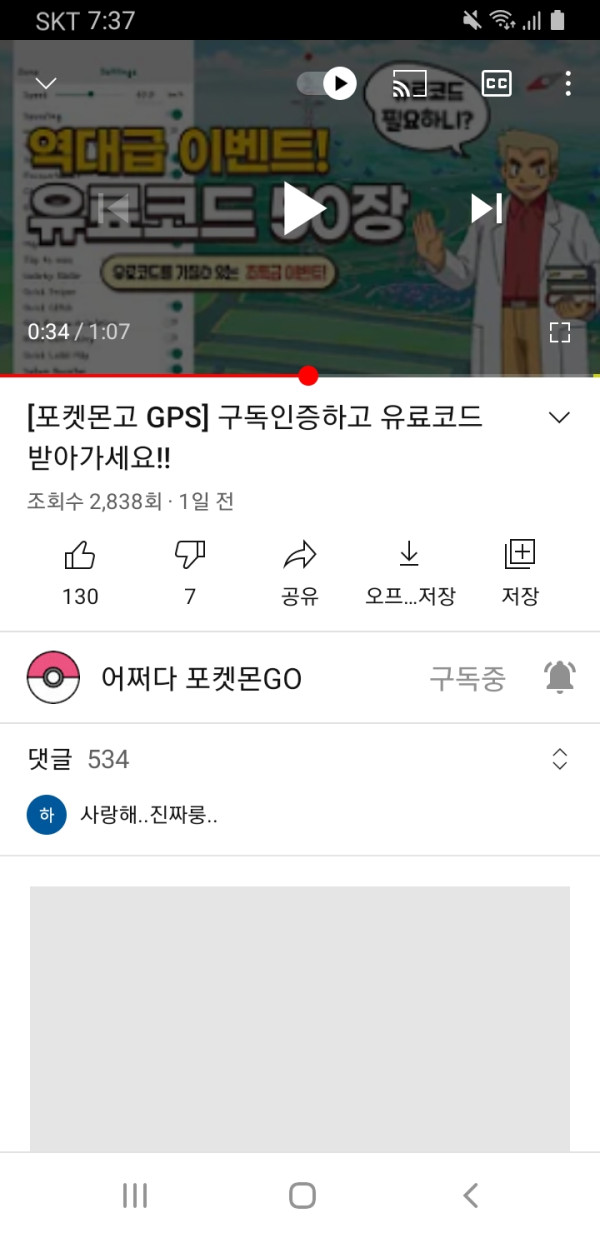Minimize the video player with the down chevron

(46, 83)
